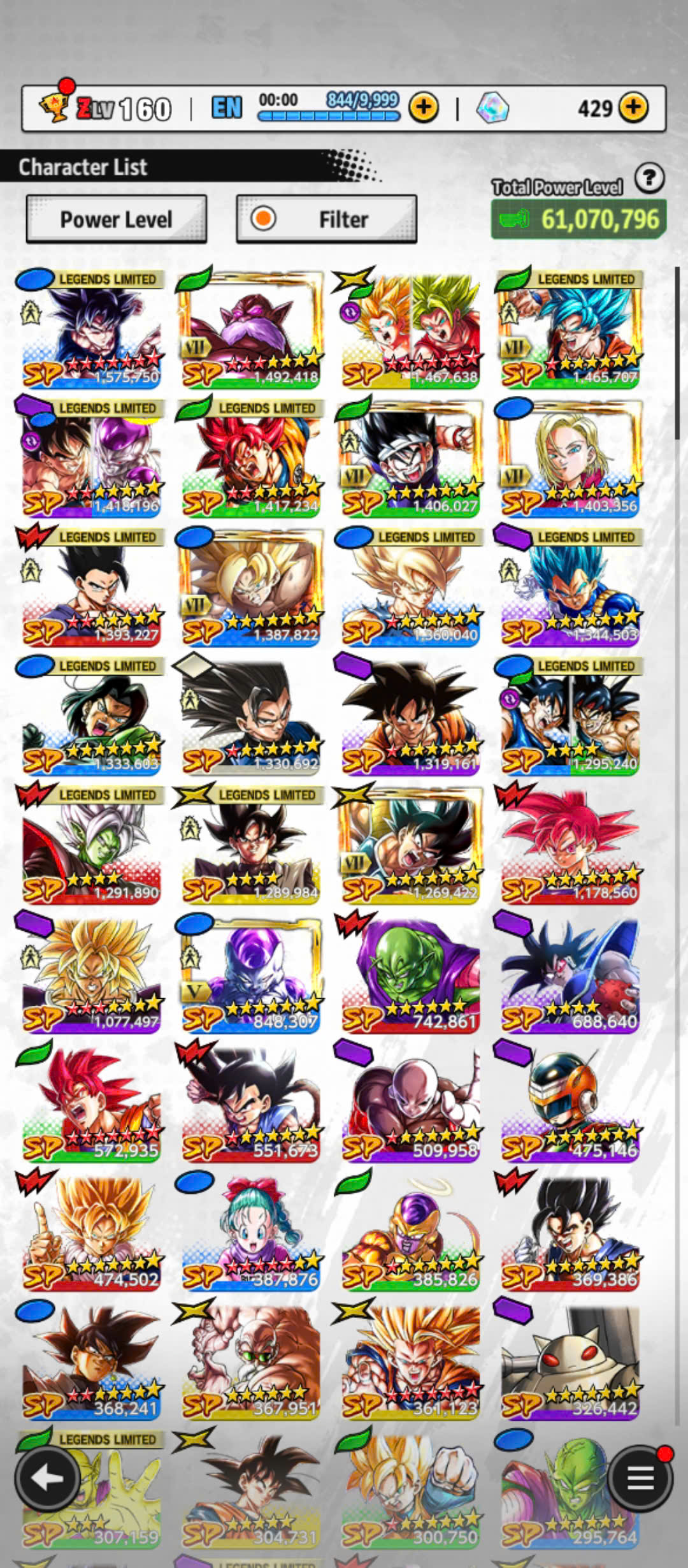Open the Filter options

[x=326, y=219]
